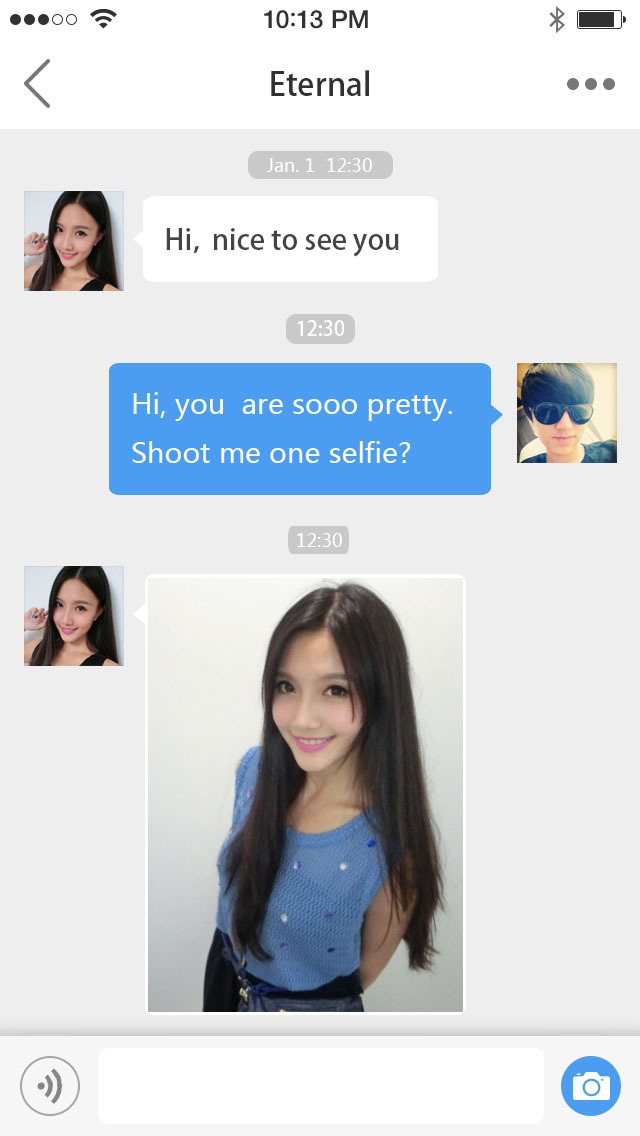The height and width of the screenshot is (1136, 640).
Task: Open the three-dot more options menu
Action: [x=590, y=84]
